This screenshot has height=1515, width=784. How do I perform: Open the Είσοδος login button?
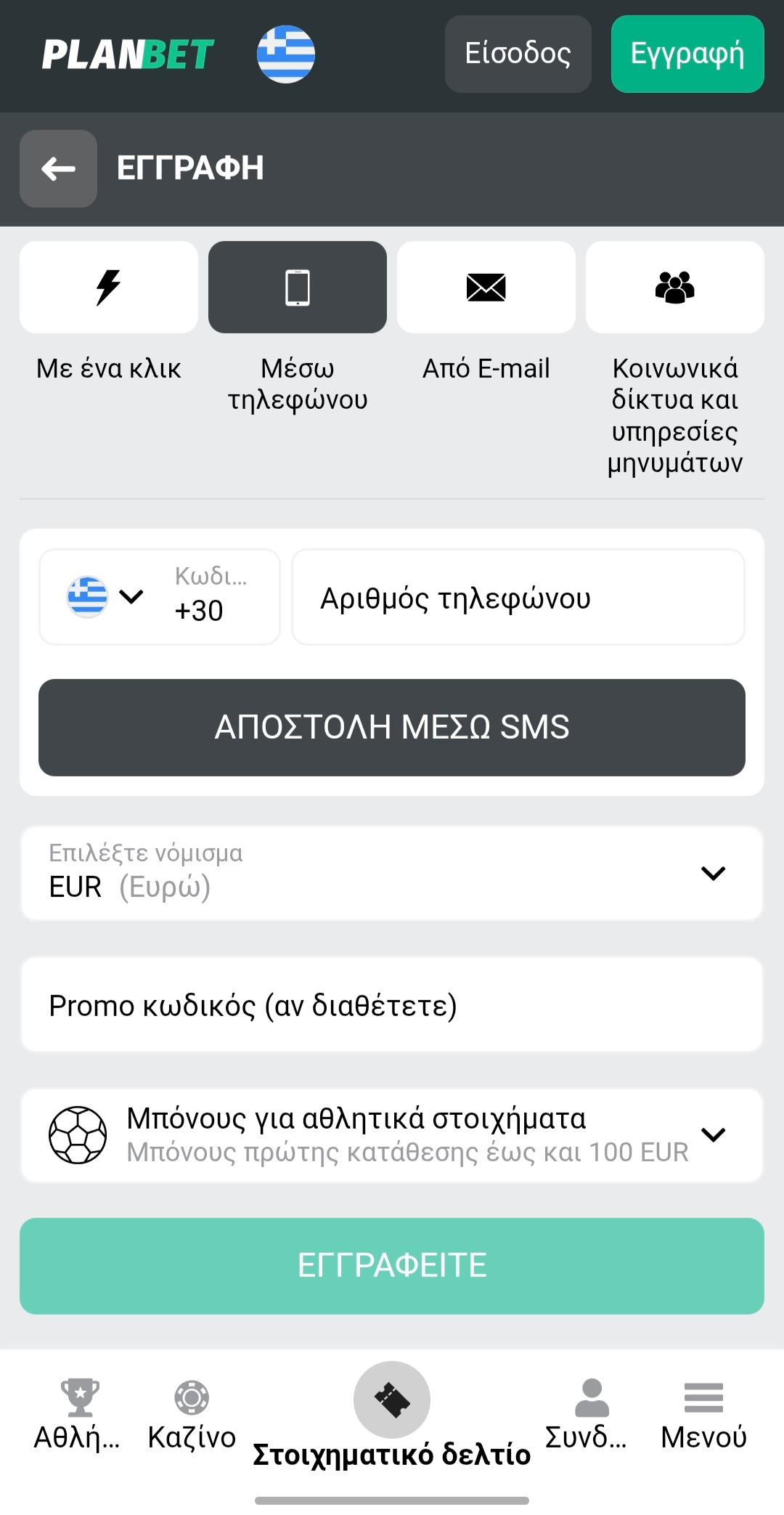point(518,54)
